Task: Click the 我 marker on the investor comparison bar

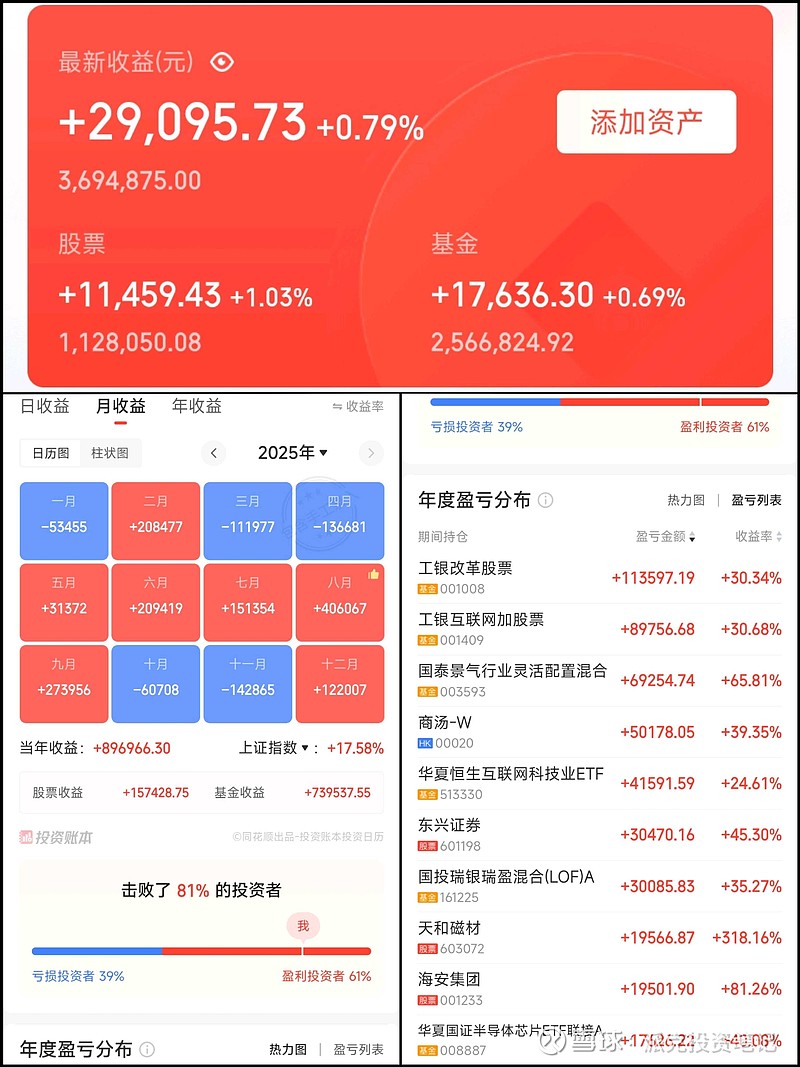Action: pyautogui.click(x=303, y=927)
